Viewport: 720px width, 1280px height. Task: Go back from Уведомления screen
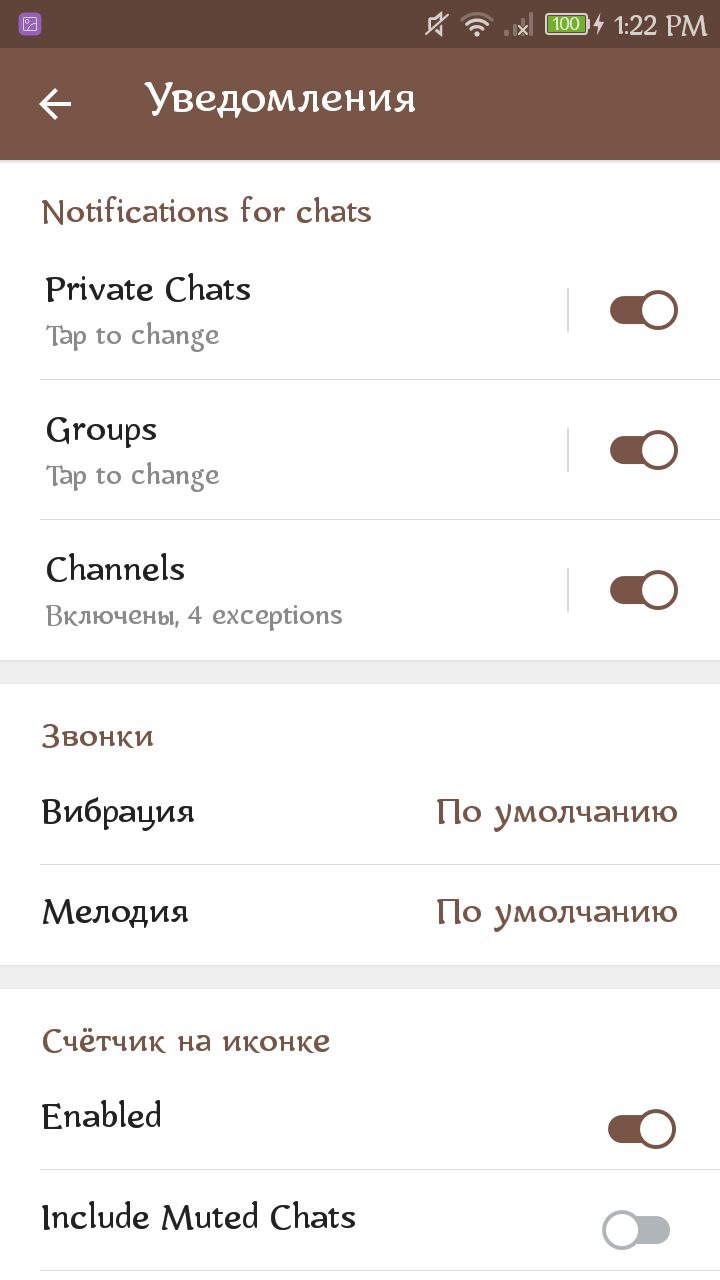[x=55, y=103]
